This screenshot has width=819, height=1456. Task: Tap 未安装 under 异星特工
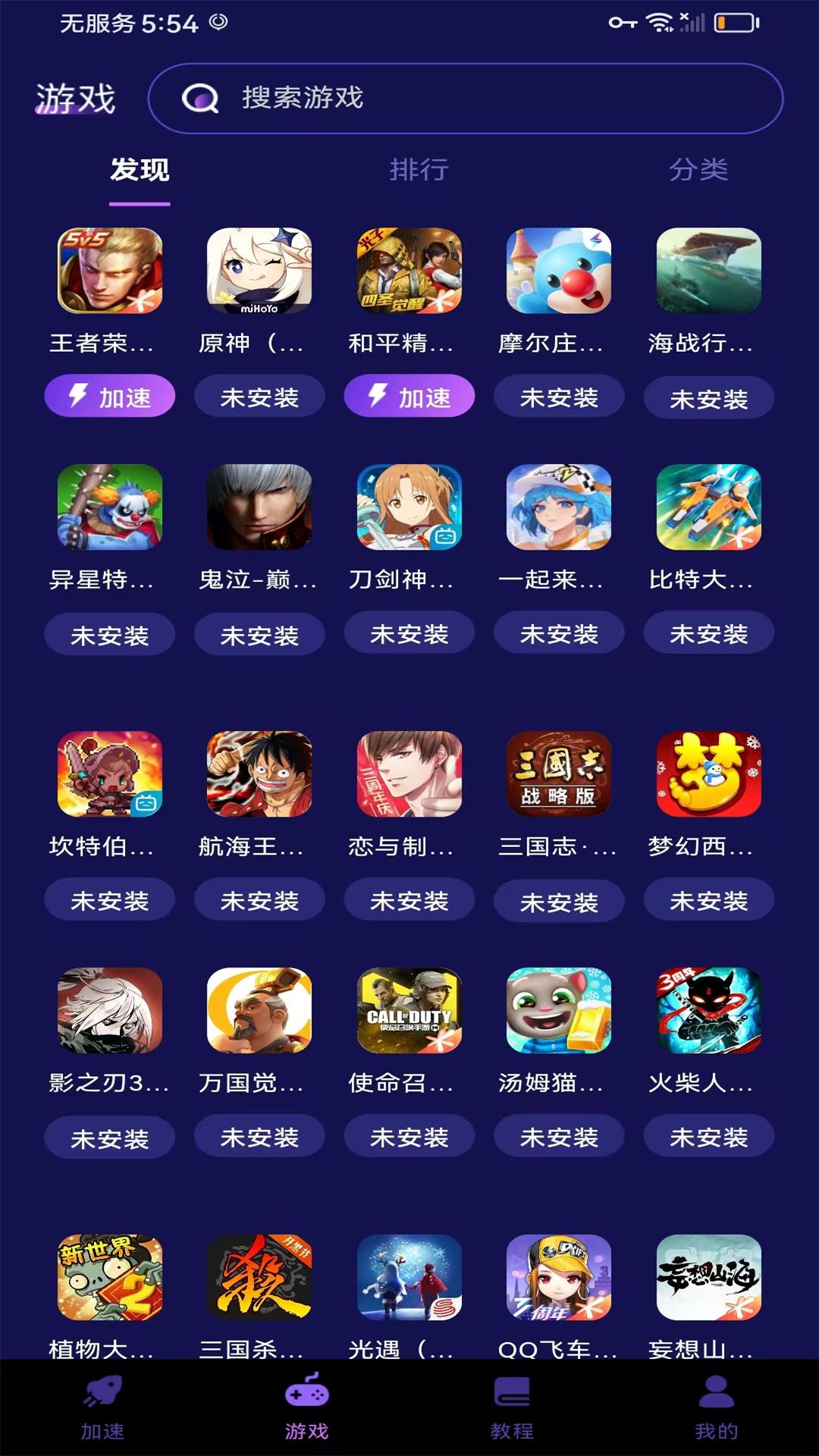(x=110, y=635)
